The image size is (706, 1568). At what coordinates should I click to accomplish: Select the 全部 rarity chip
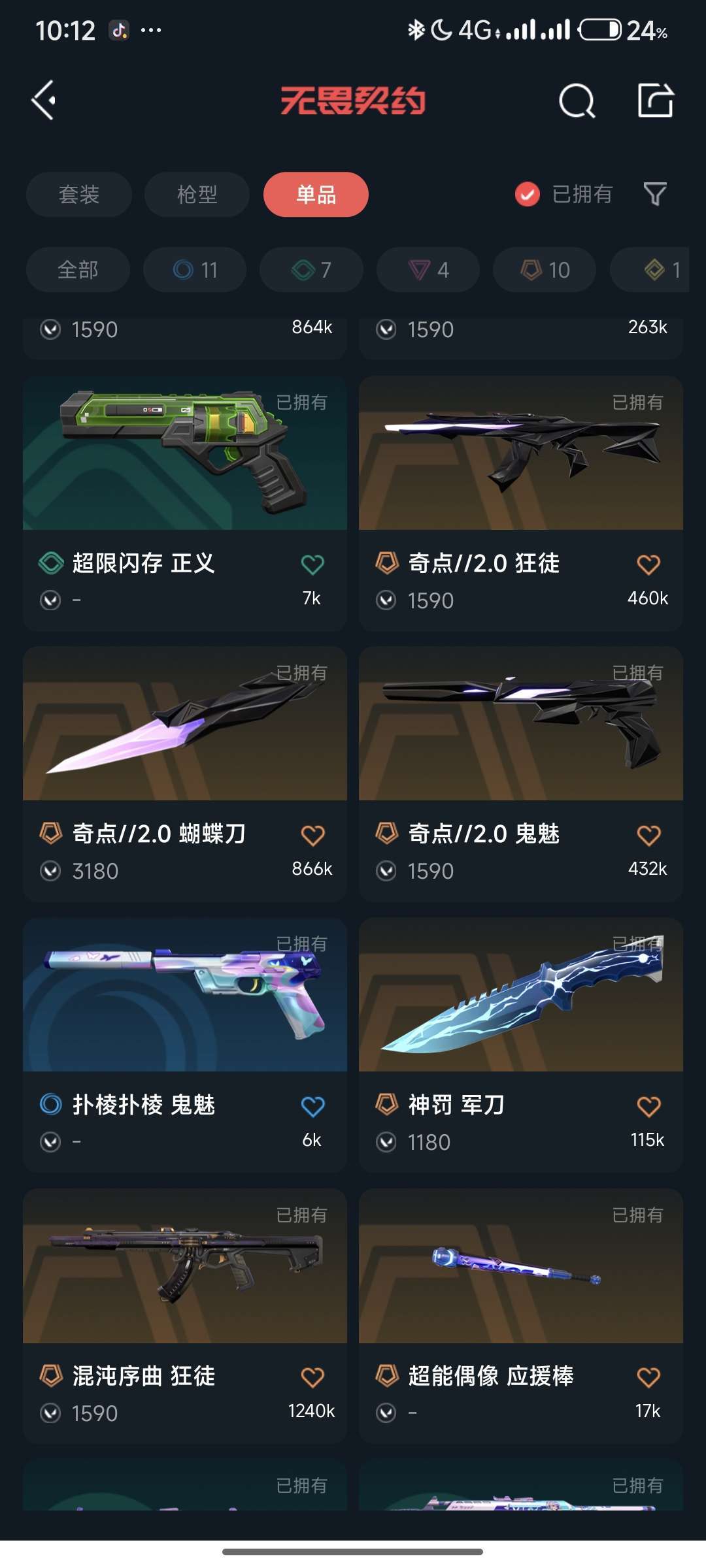[78, 270]
